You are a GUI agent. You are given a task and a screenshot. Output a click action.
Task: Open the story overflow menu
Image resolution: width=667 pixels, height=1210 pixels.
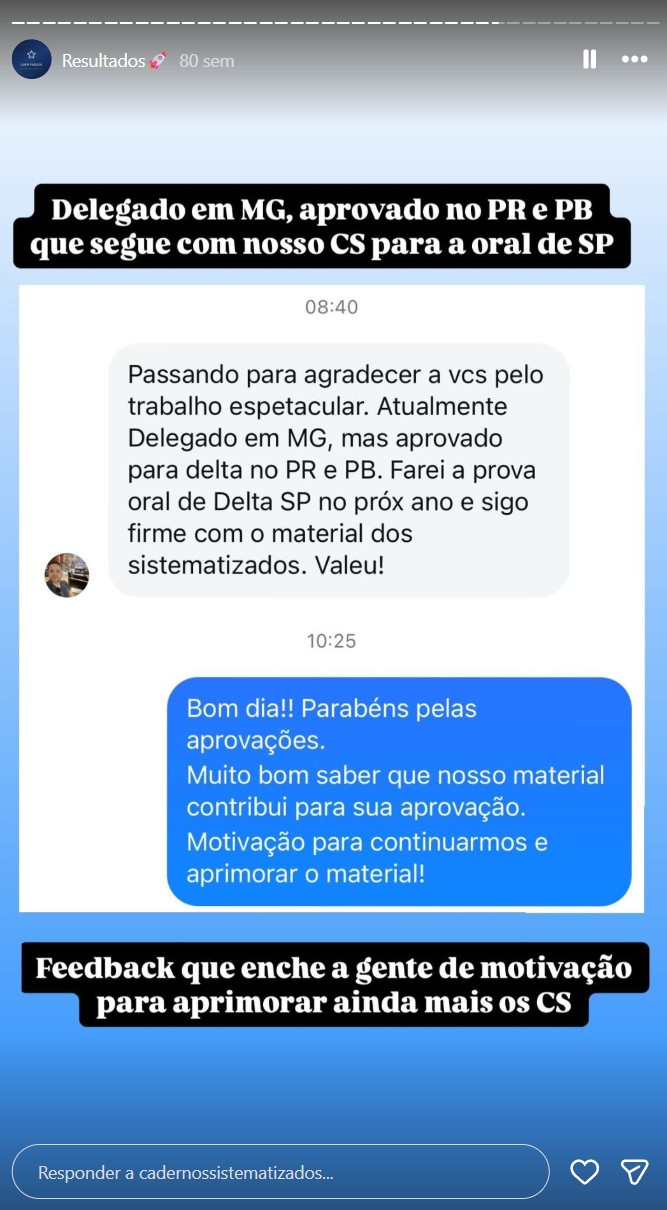(634, 60)
